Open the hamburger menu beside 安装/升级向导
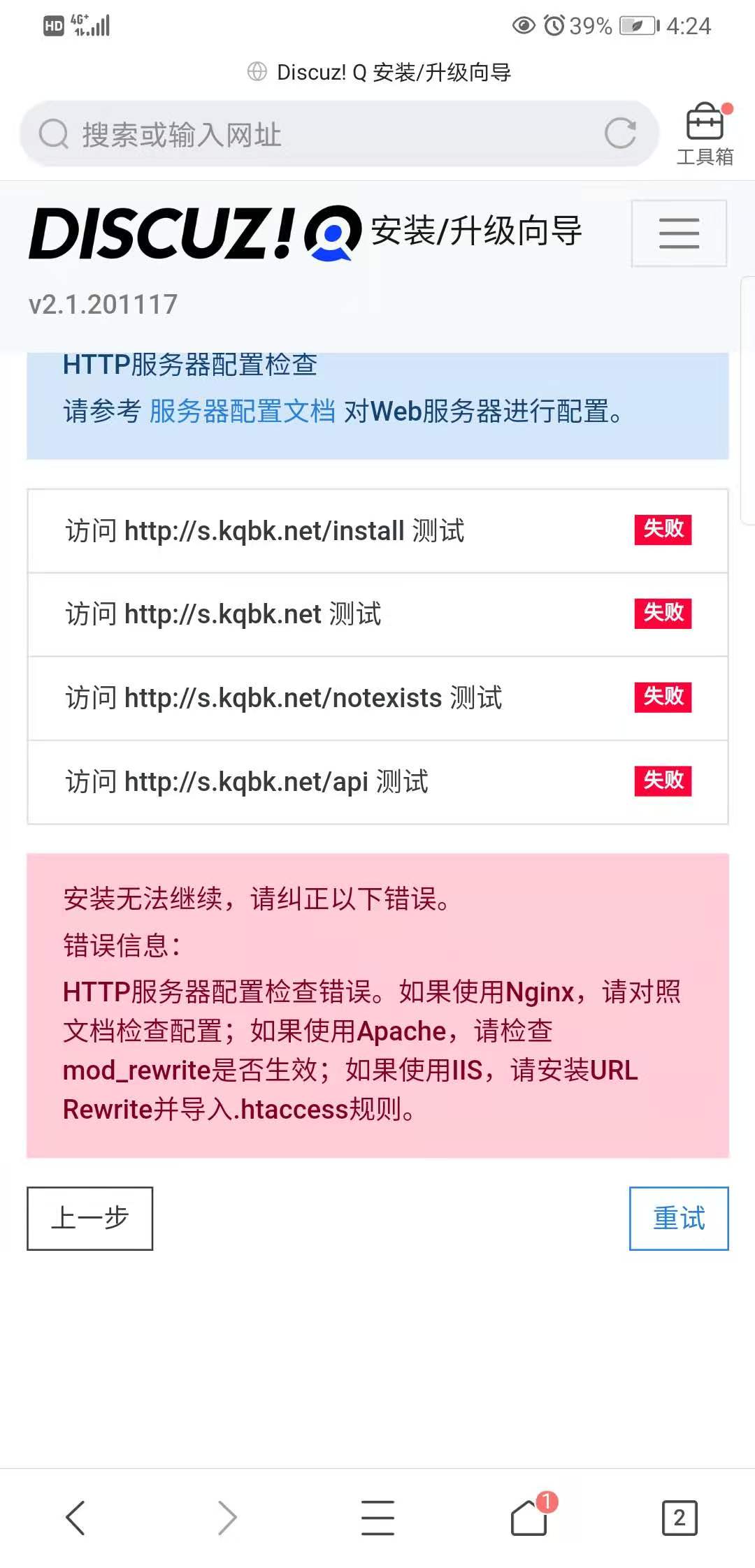 coord(679,233)
